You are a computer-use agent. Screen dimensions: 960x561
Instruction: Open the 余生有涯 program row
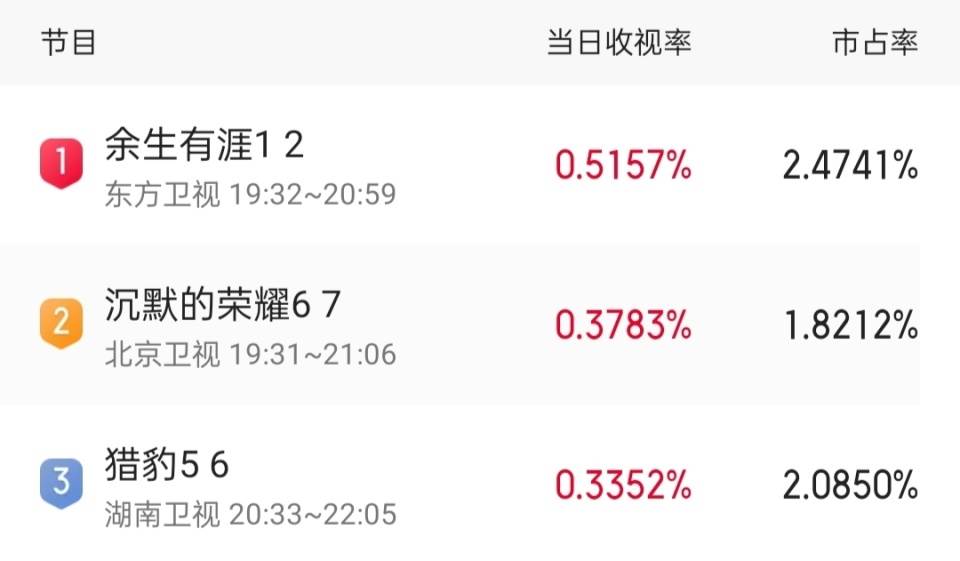pos(205,147)
